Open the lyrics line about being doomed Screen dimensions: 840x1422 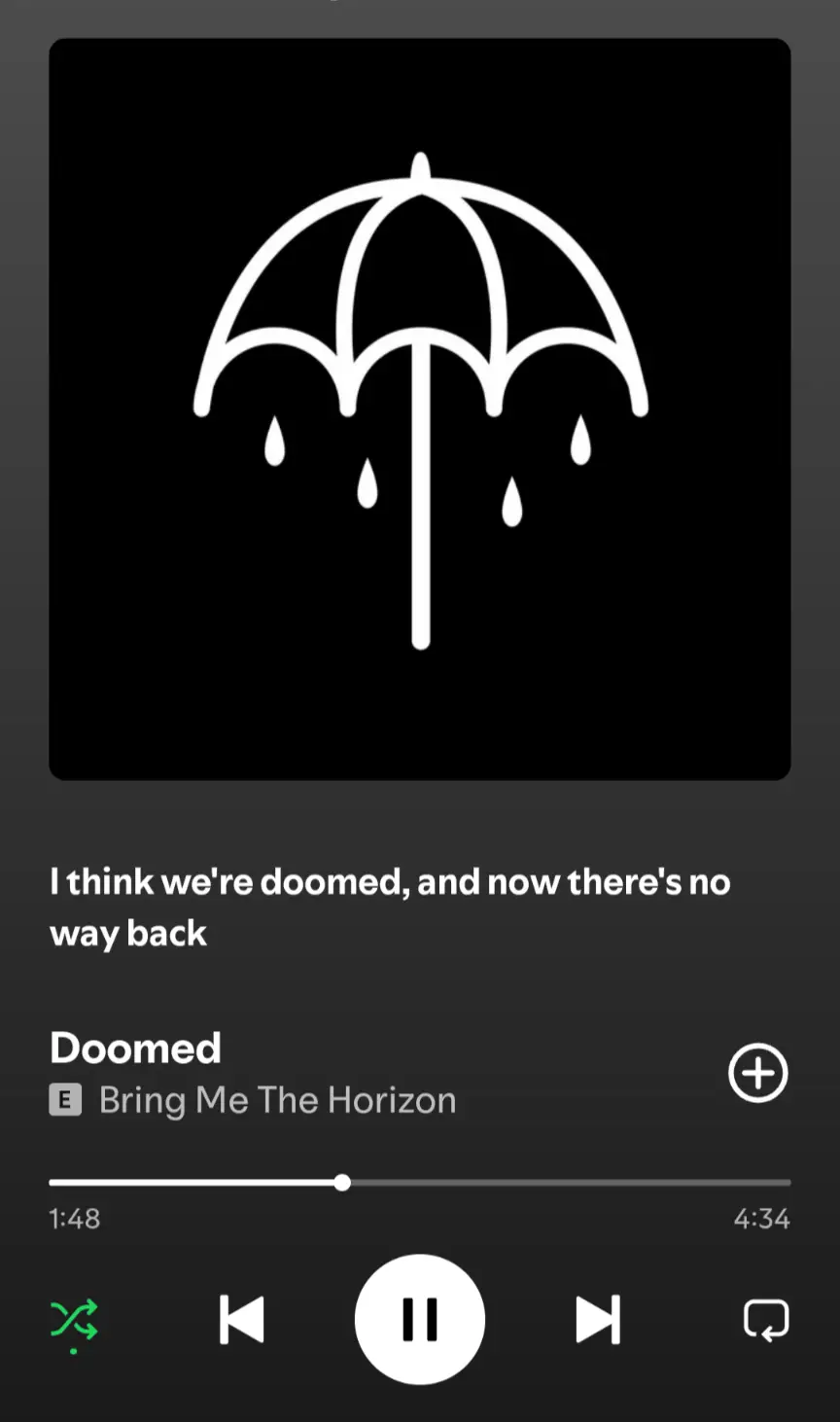[x=389, y=907]
